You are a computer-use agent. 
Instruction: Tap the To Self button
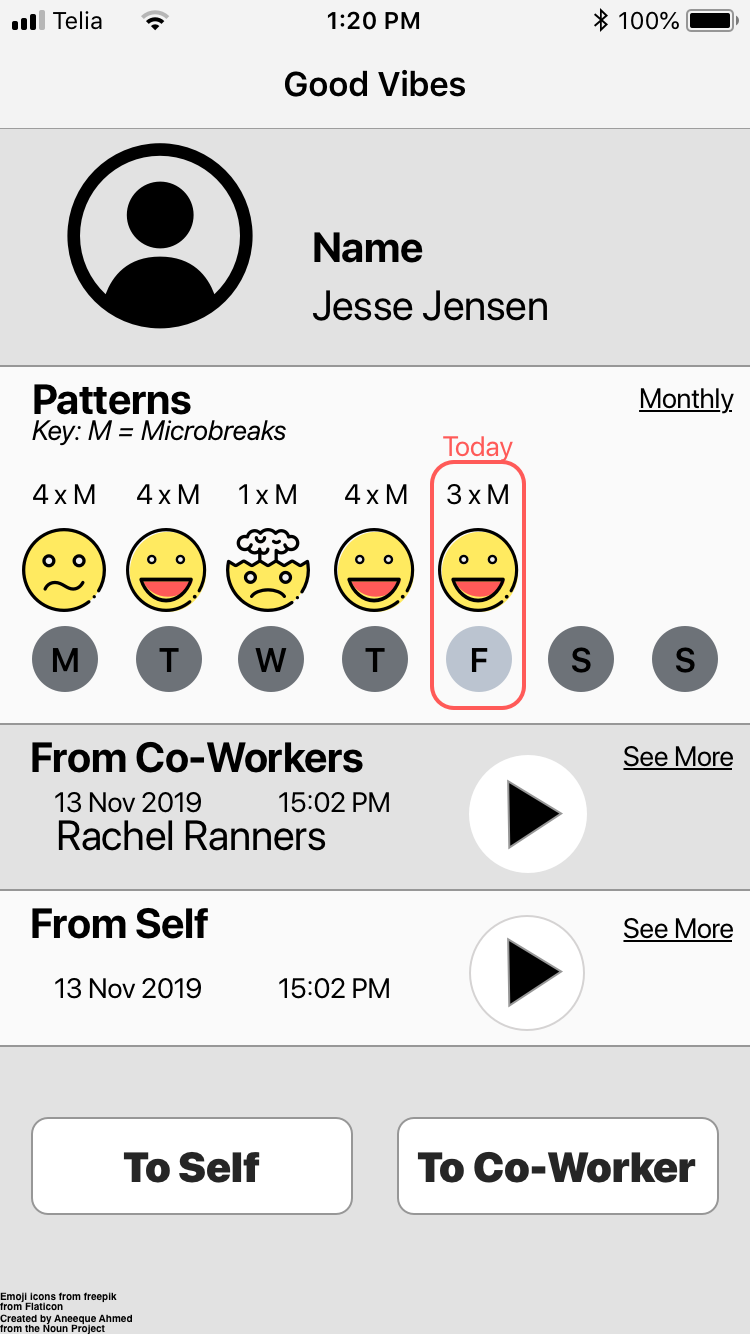[192, 1166]
